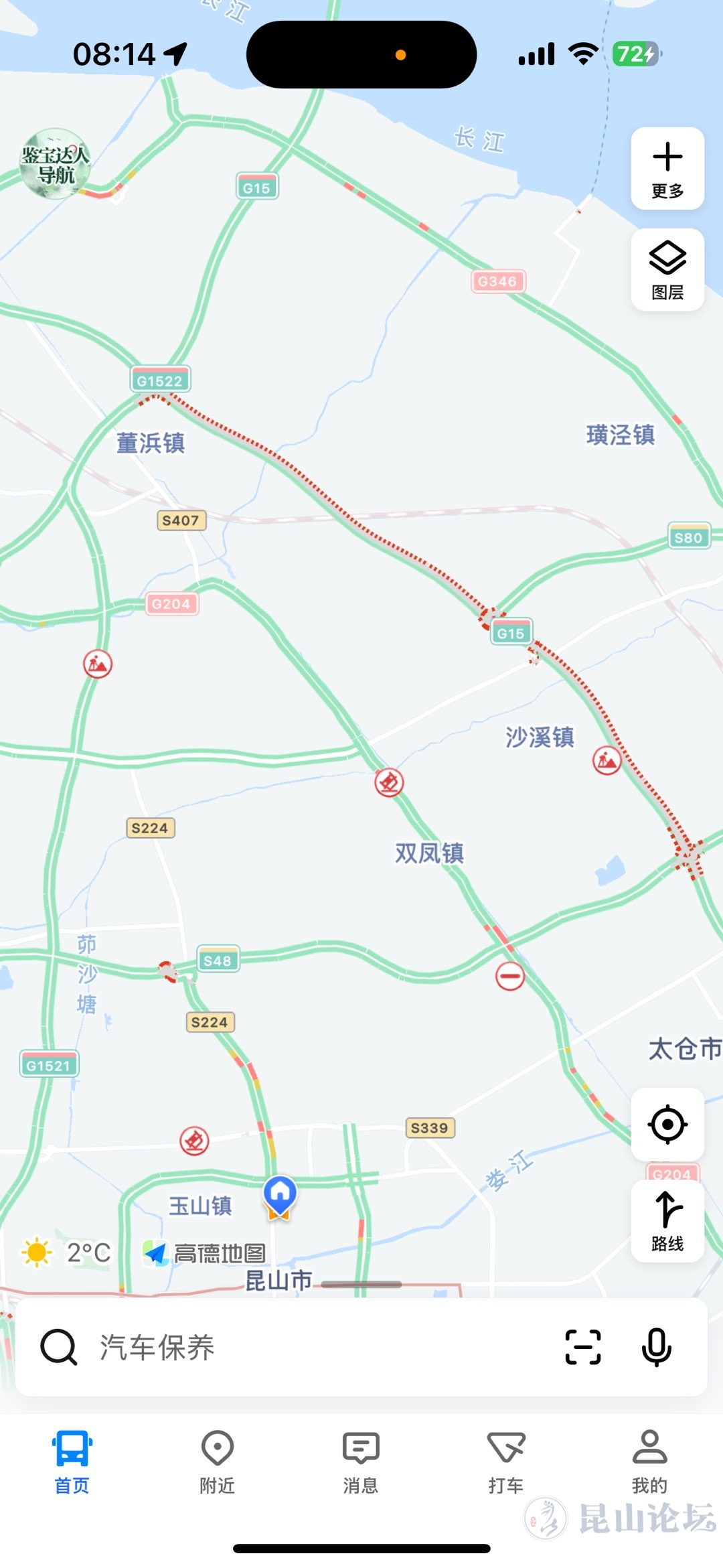Open the 路线 route planner
The height and width of the screenshot is (1568, 723).
click(x=667, y=1221)
